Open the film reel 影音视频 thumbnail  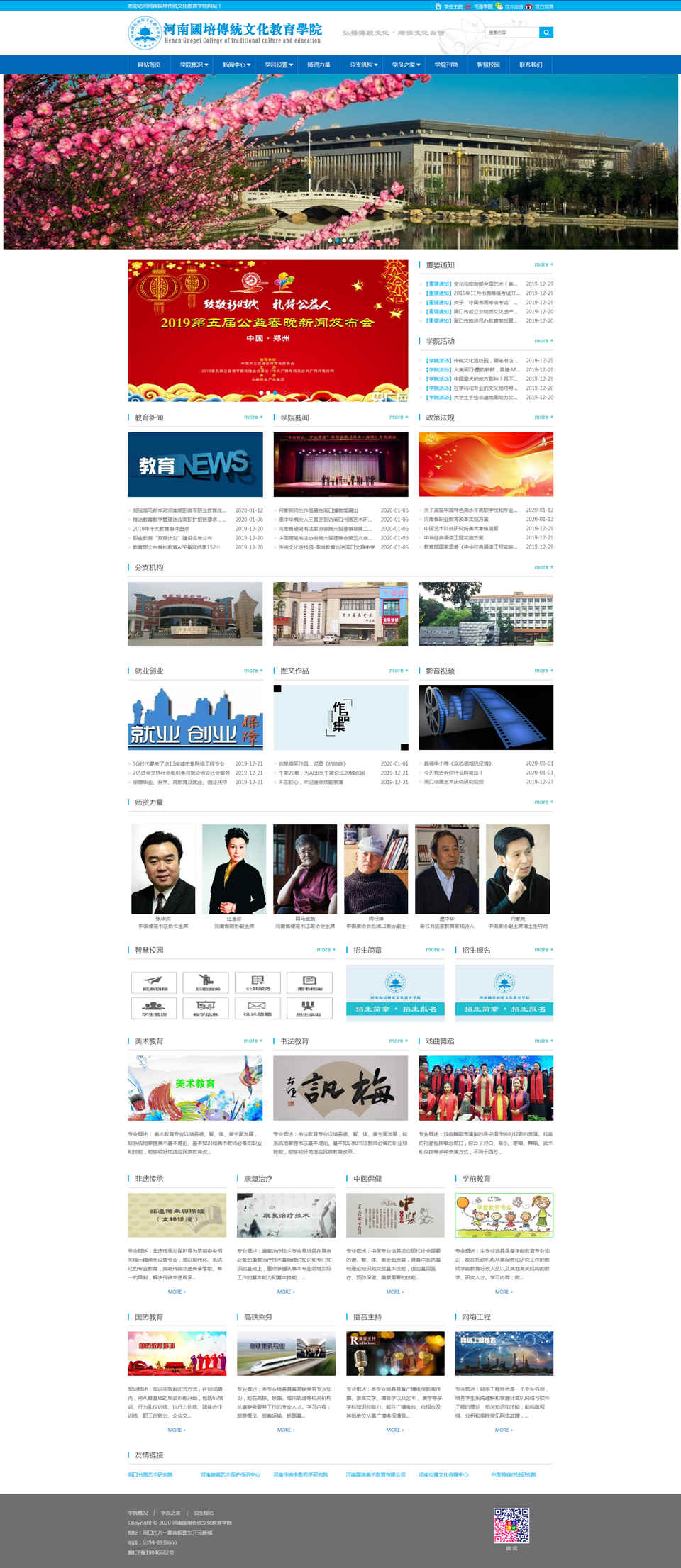(x=485, y=717)
